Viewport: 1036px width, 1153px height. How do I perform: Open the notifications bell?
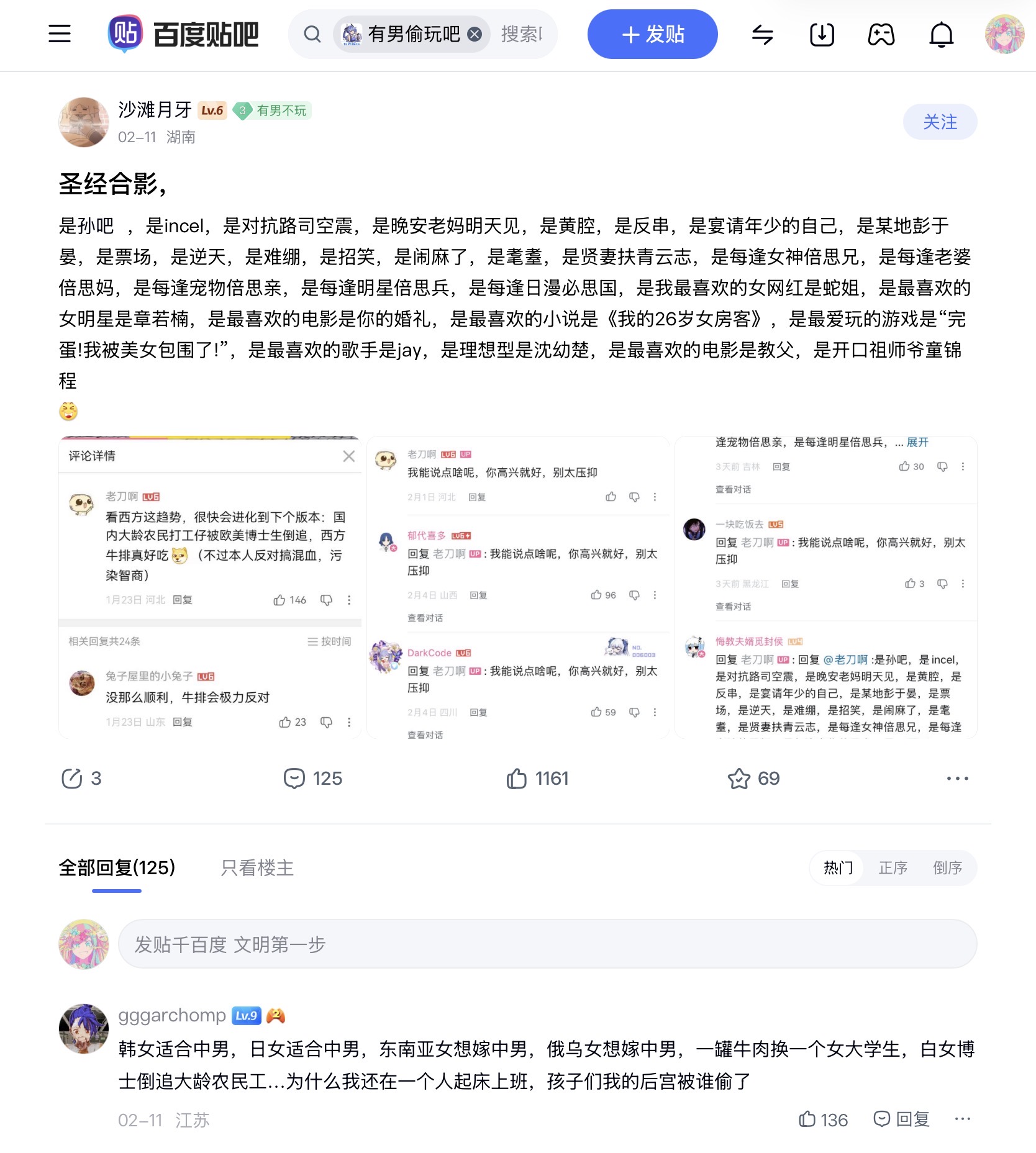[x=941, y=34]
